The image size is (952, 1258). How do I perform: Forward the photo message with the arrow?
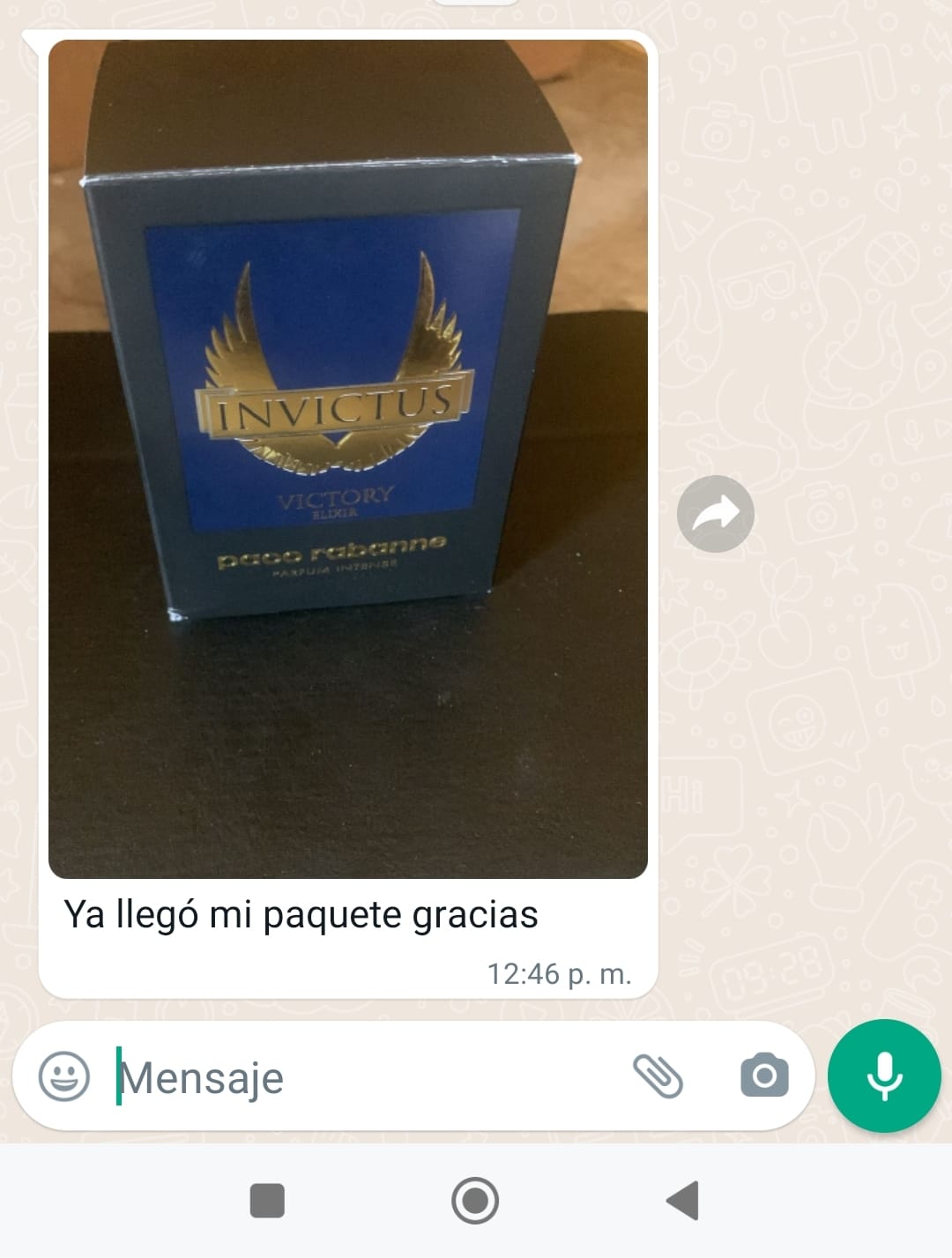(715, 514)
